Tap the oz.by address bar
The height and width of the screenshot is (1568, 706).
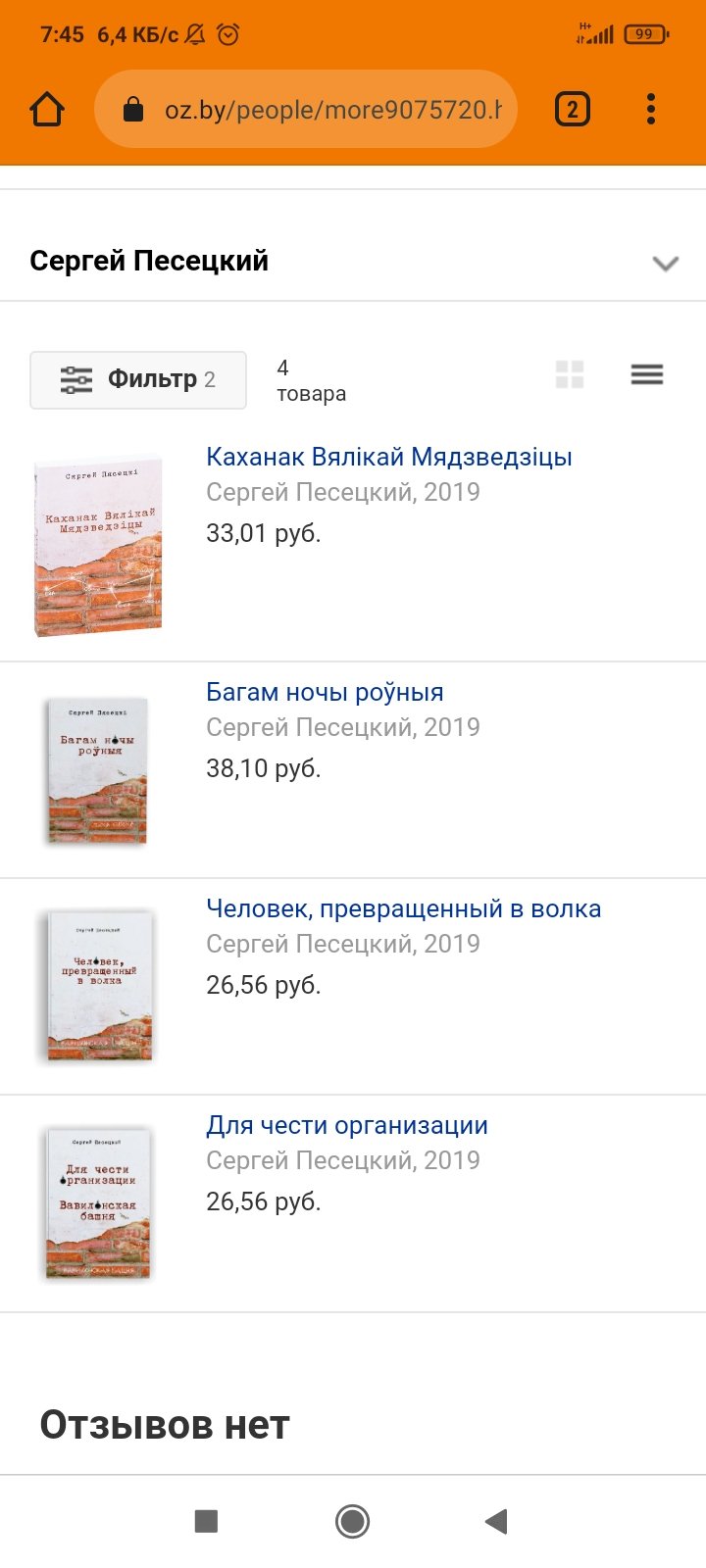(306, 109)
